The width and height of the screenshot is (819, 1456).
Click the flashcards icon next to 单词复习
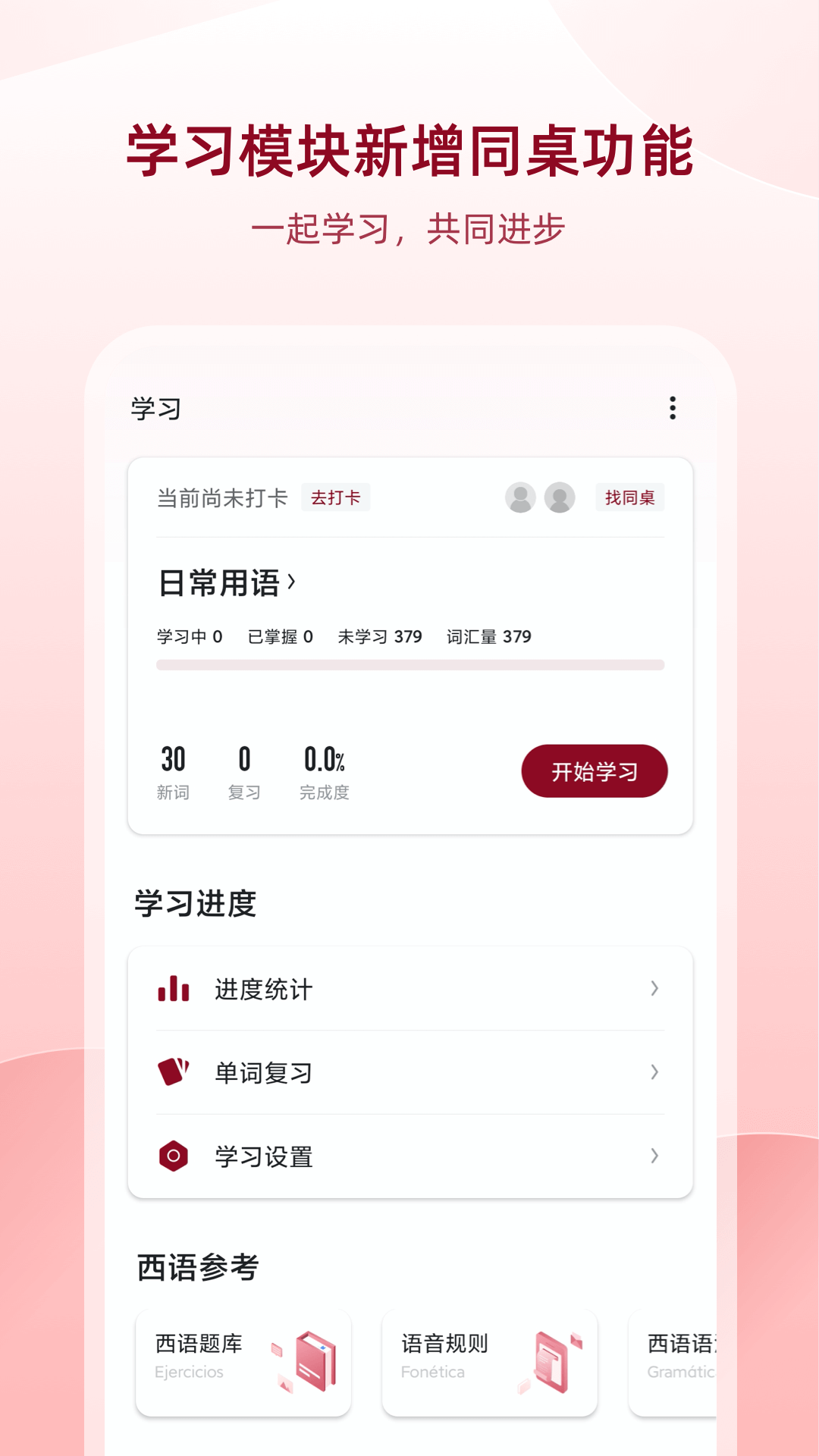tap(174, 1072)
